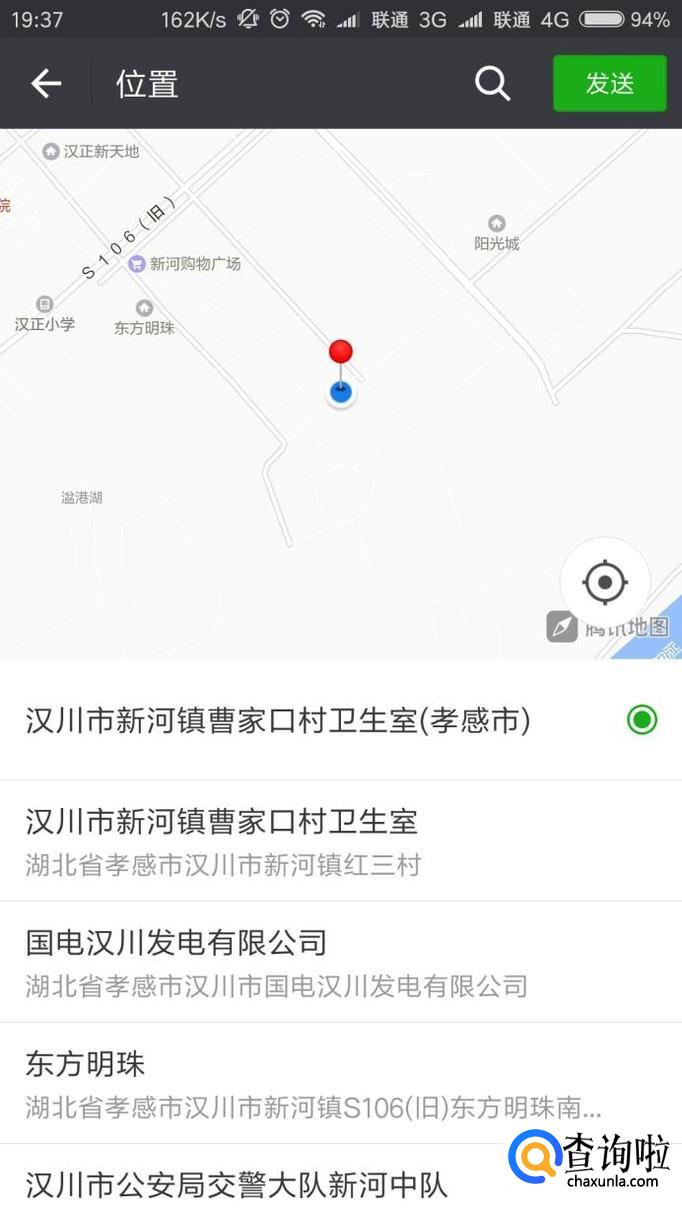Recenter map with the locate-me button
682x1212 pixels.
[x=605, y=582]
